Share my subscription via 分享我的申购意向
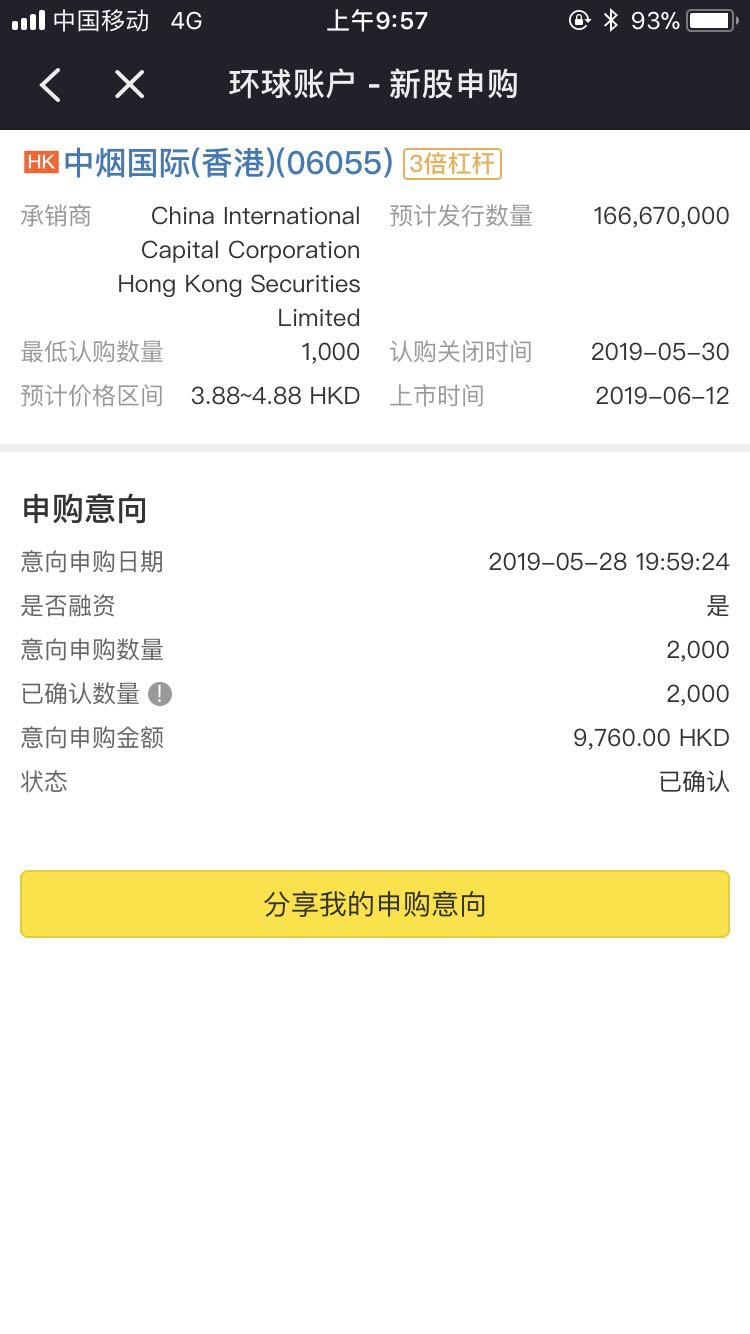 [375, 904]
